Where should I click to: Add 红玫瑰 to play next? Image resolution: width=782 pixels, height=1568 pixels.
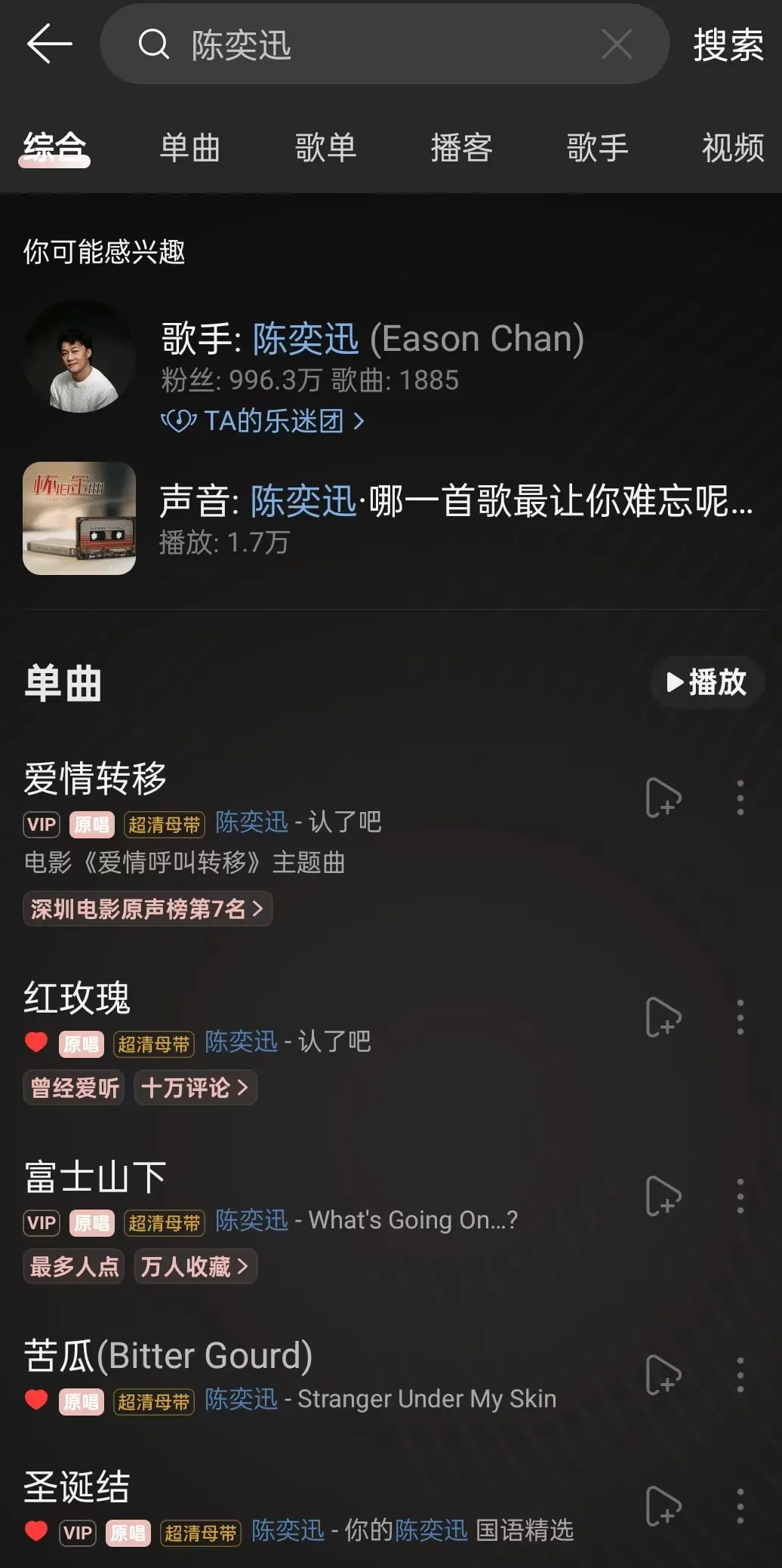pyautogui.click(x=663, y=1017)
